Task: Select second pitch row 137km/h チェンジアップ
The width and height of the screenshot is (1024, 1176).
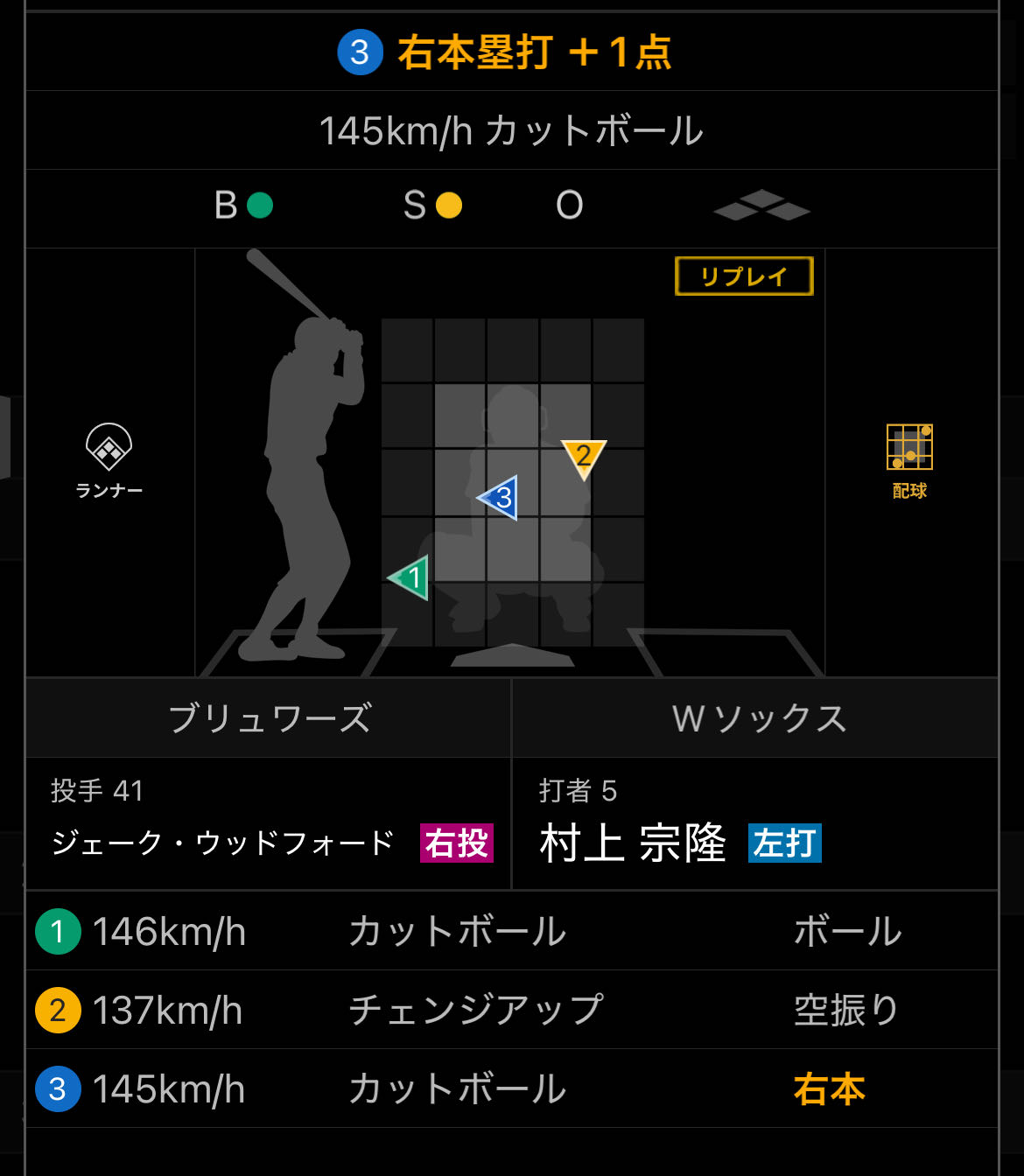Action: tap(512, 1010)
